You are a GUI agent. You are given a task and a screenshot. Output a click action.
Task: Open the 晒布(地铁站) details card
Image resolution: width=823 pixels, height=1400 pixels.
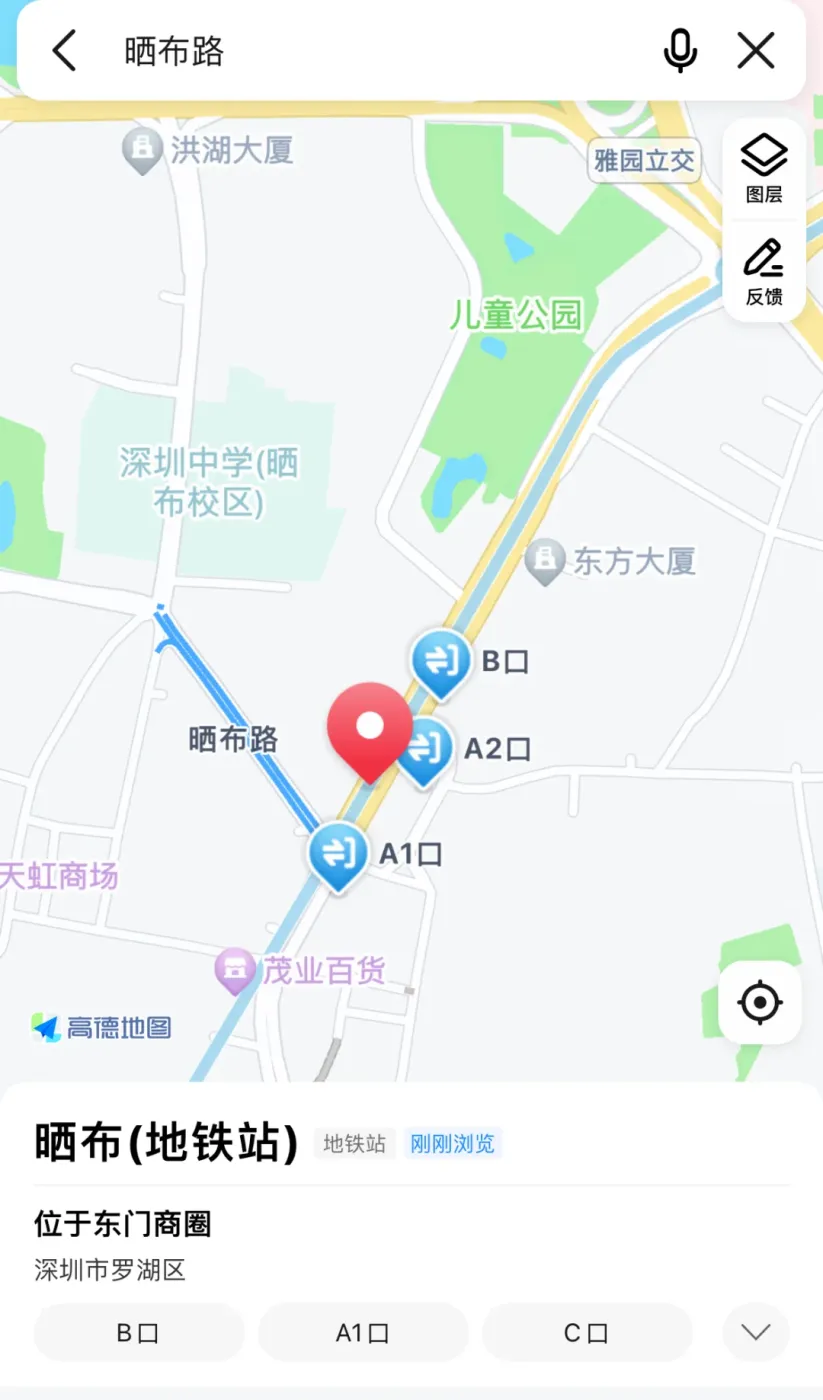click(167, 1143)
